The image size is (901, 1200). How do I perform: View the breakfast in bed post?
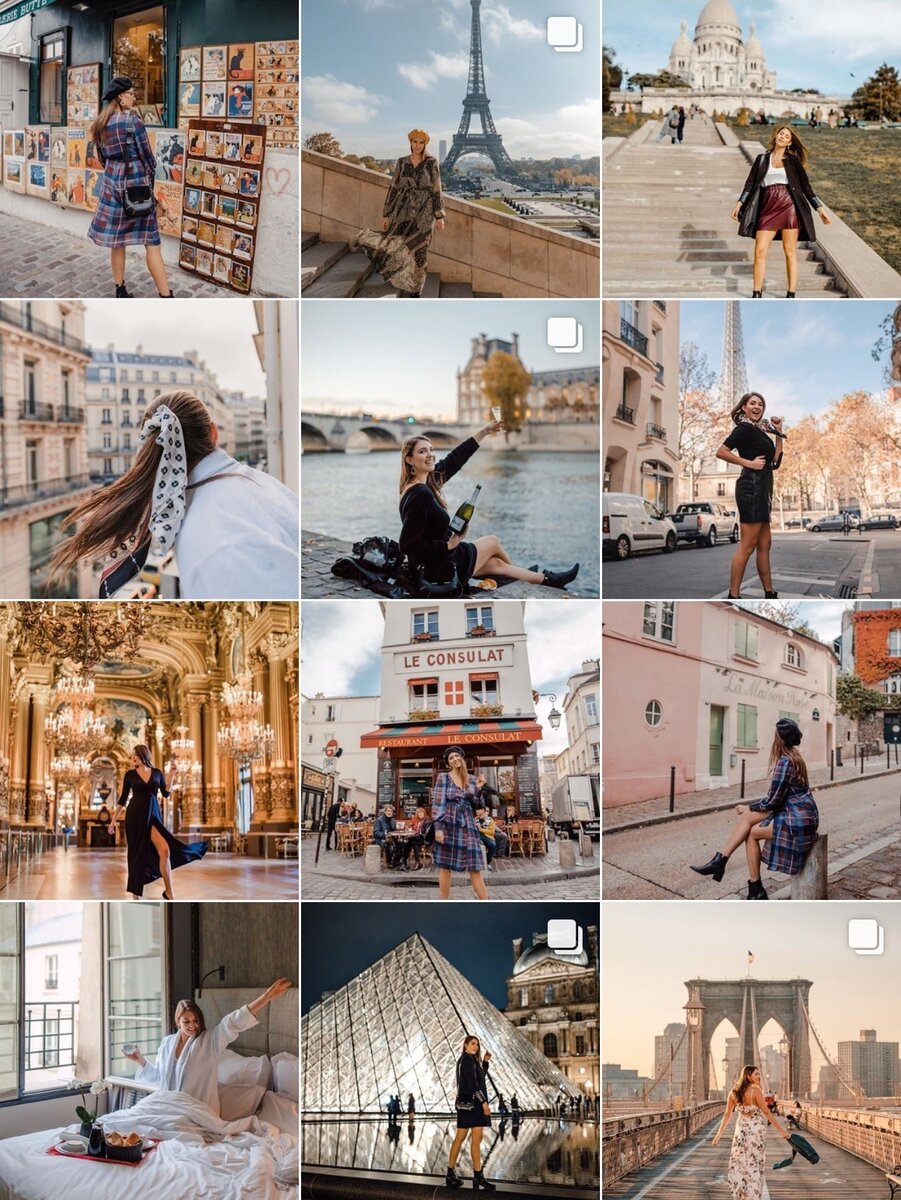coord(149,1050)
